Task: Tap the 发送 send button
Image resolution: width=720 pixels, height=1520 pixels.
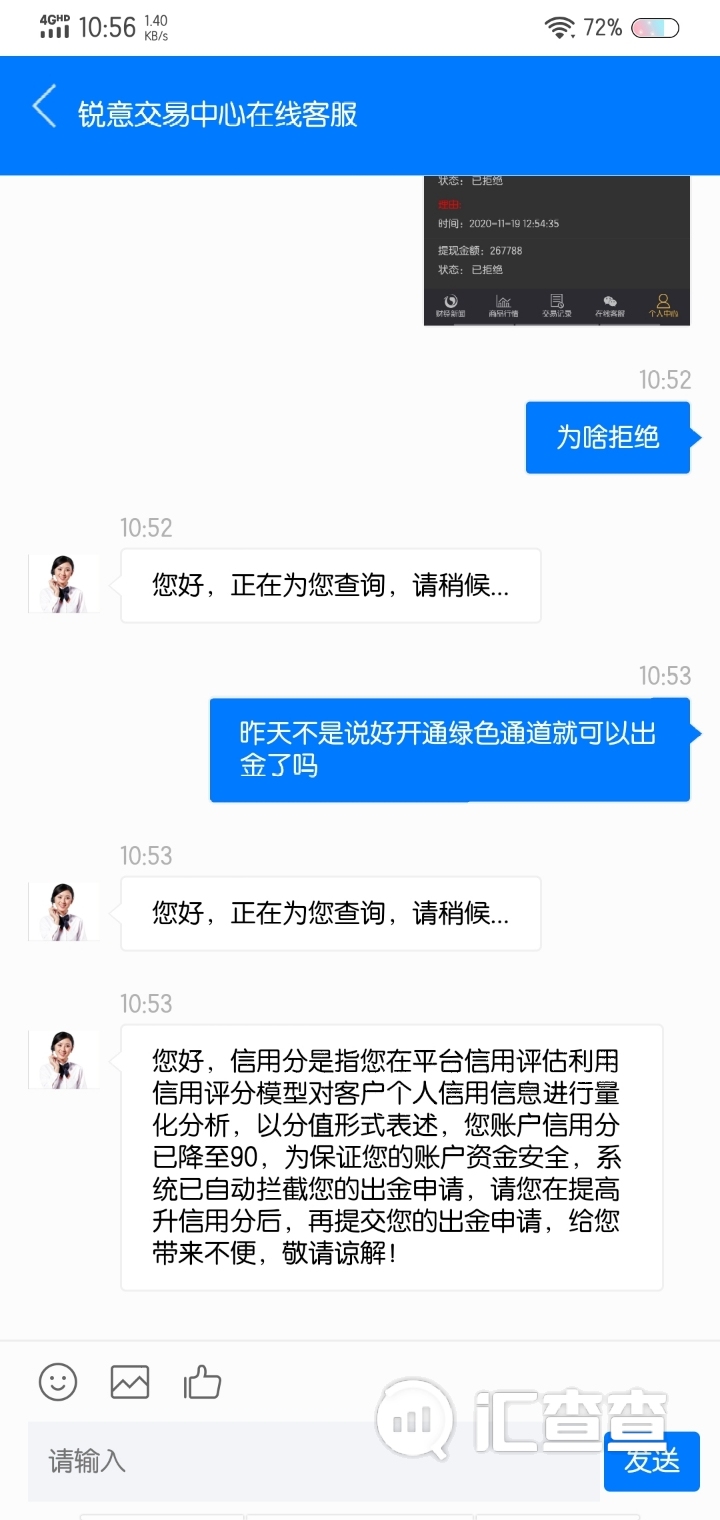Action: click(652, 1461)
